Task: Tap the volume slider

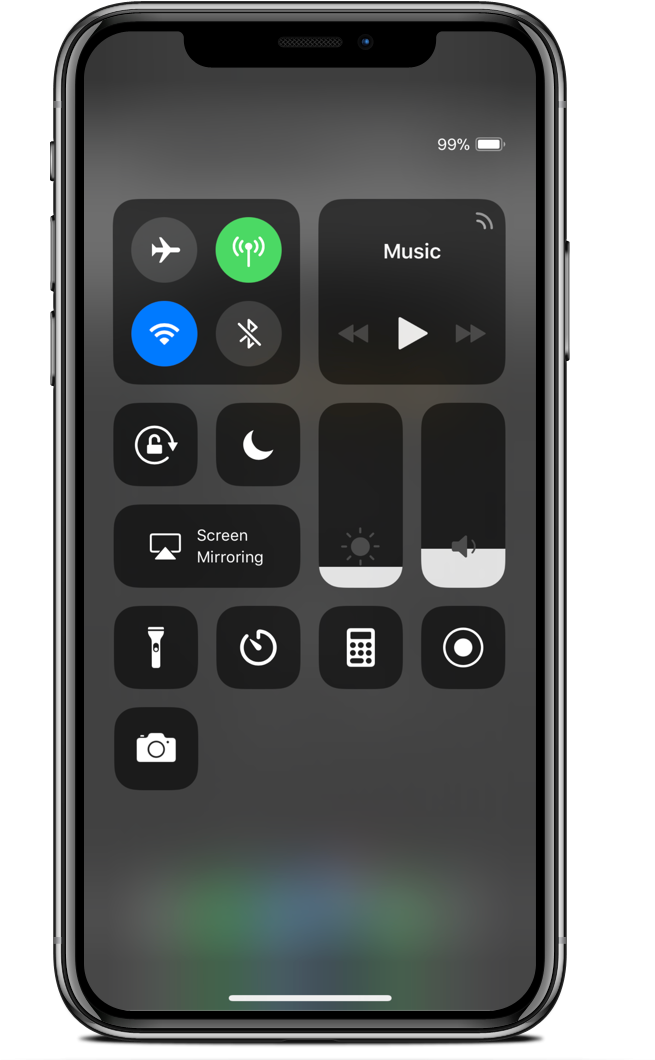Action: click(463, 495)
